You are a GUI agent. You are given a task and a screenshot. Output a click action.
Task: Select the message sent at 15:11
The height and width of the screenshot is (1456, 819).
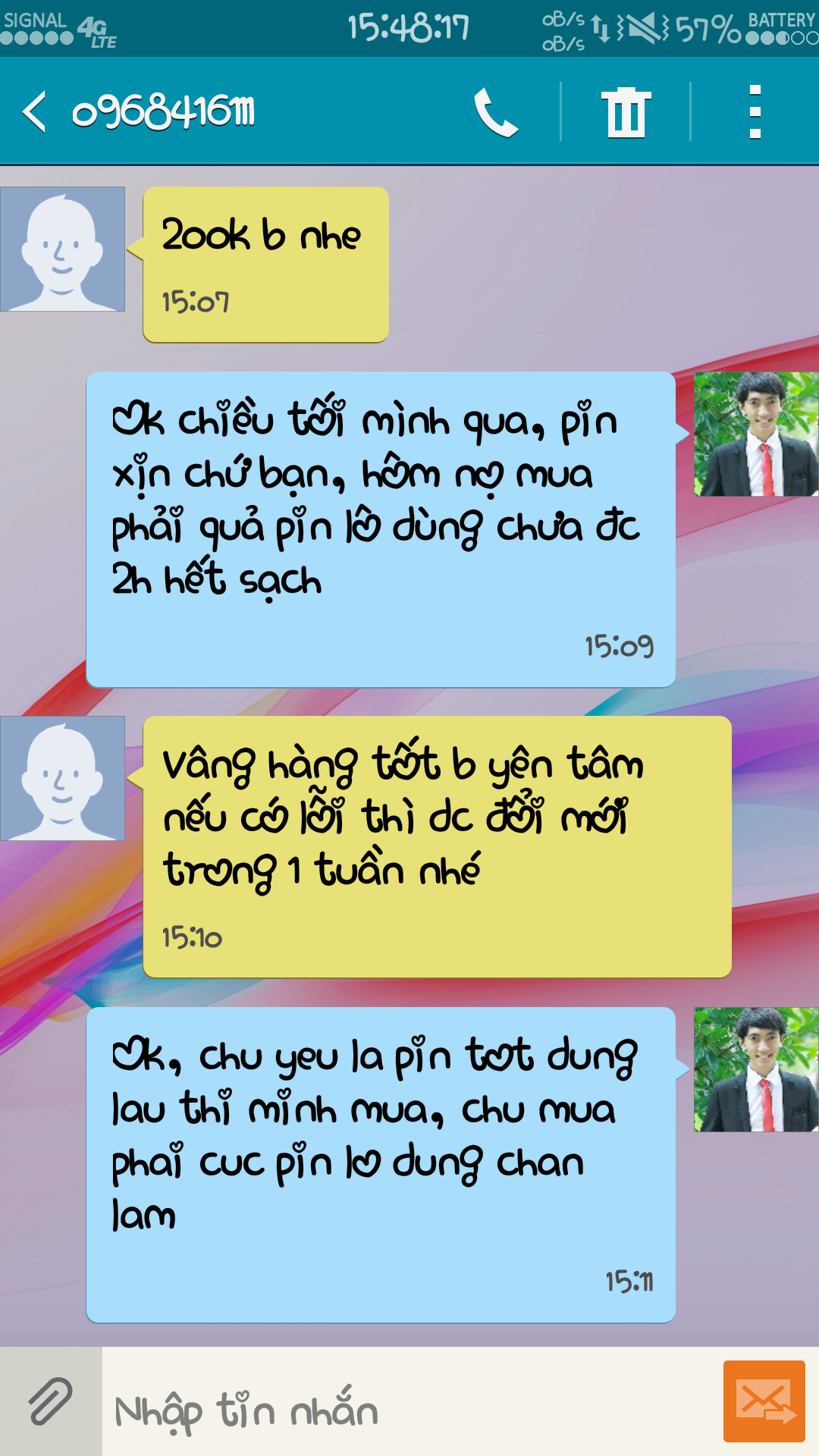(381, 1165)
